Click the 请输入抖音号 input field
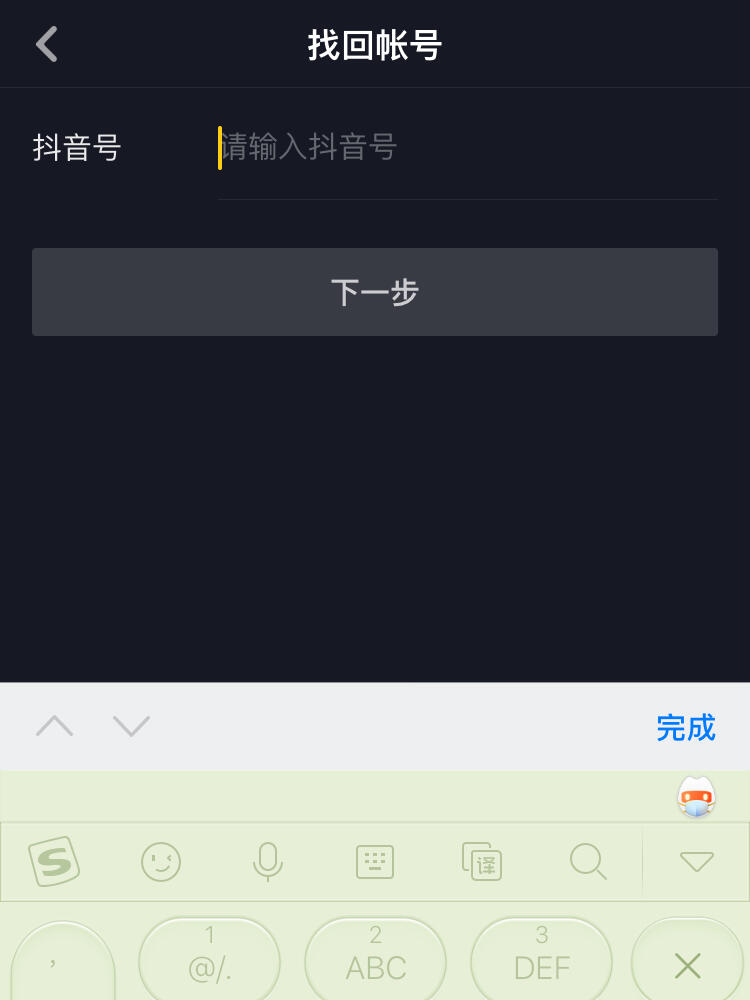Viewport: 750px width, 1000px height. point(400,147)
